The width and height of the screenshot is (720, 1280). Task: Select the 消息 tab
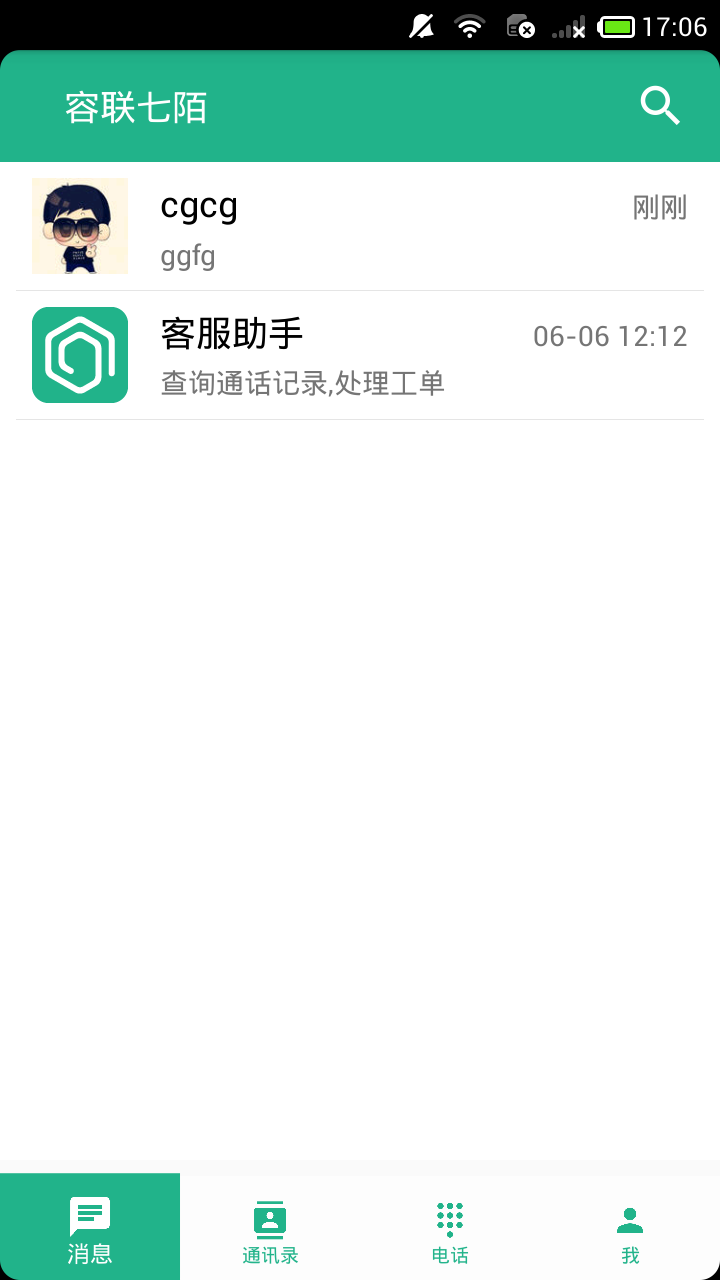[x=90, y=1228]
